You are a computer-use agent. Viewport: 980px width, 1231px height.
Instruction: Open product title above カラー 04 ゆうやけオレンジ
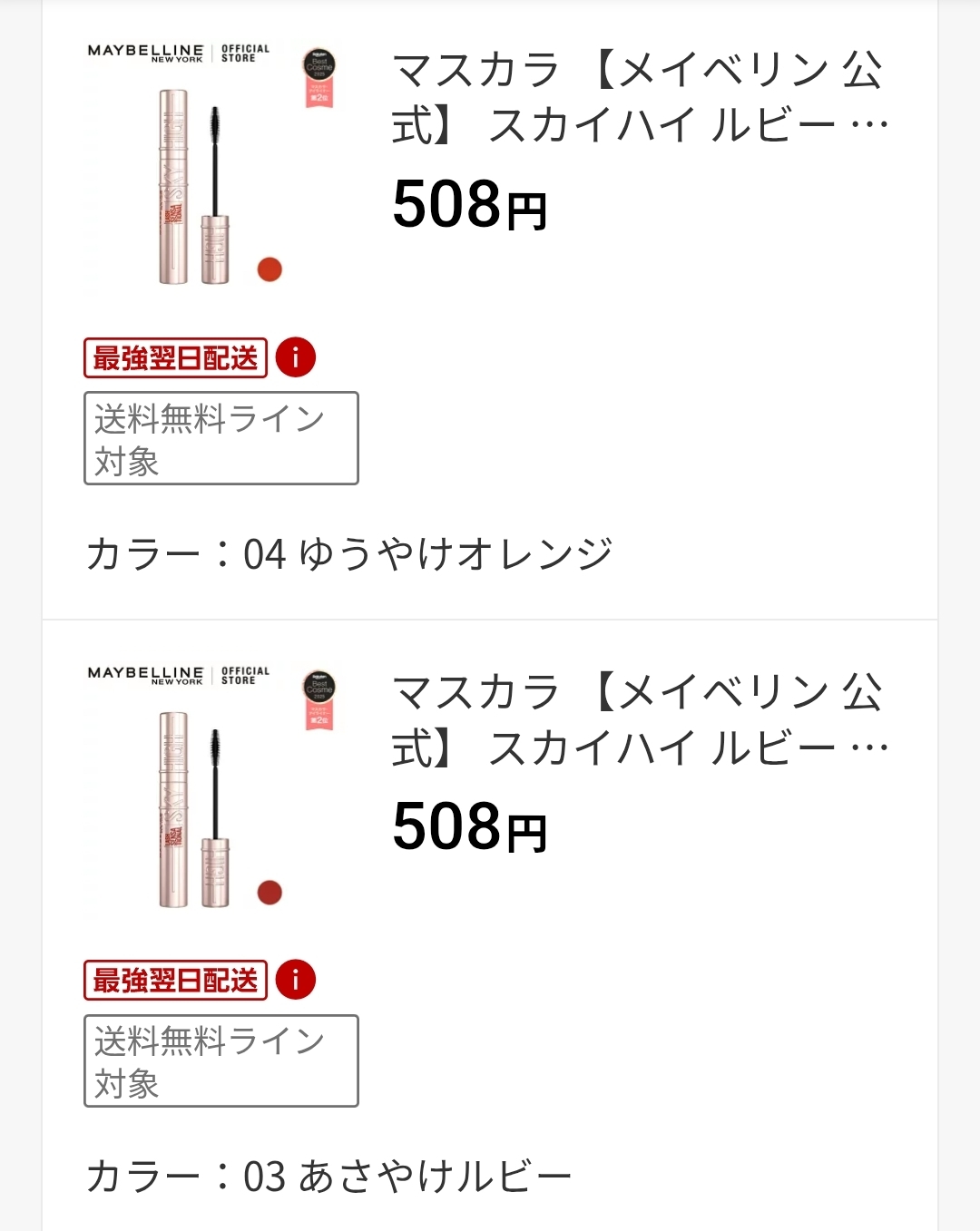[x=640, y=97]
